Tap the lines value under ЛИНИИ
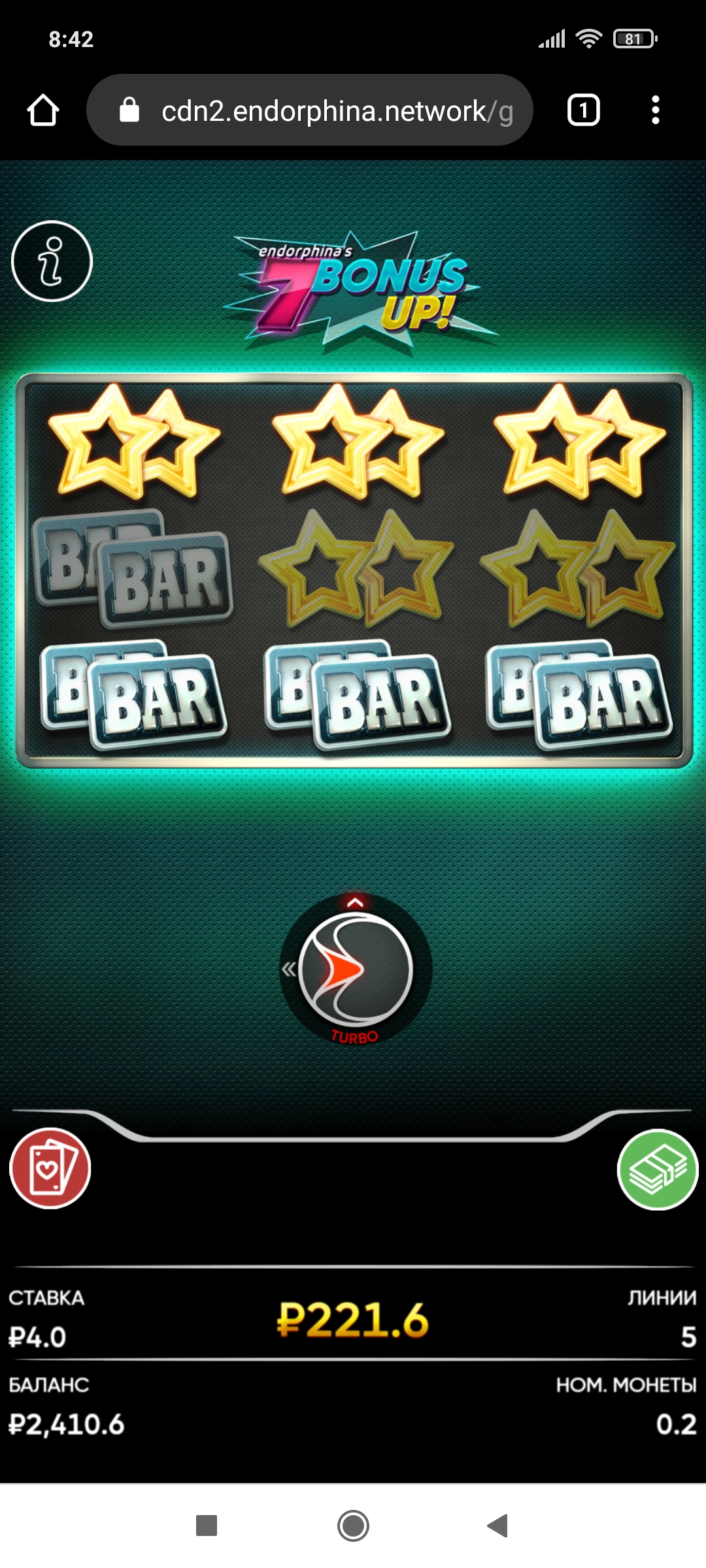This screenshot has width=706, height=1568. point(688,1337)
